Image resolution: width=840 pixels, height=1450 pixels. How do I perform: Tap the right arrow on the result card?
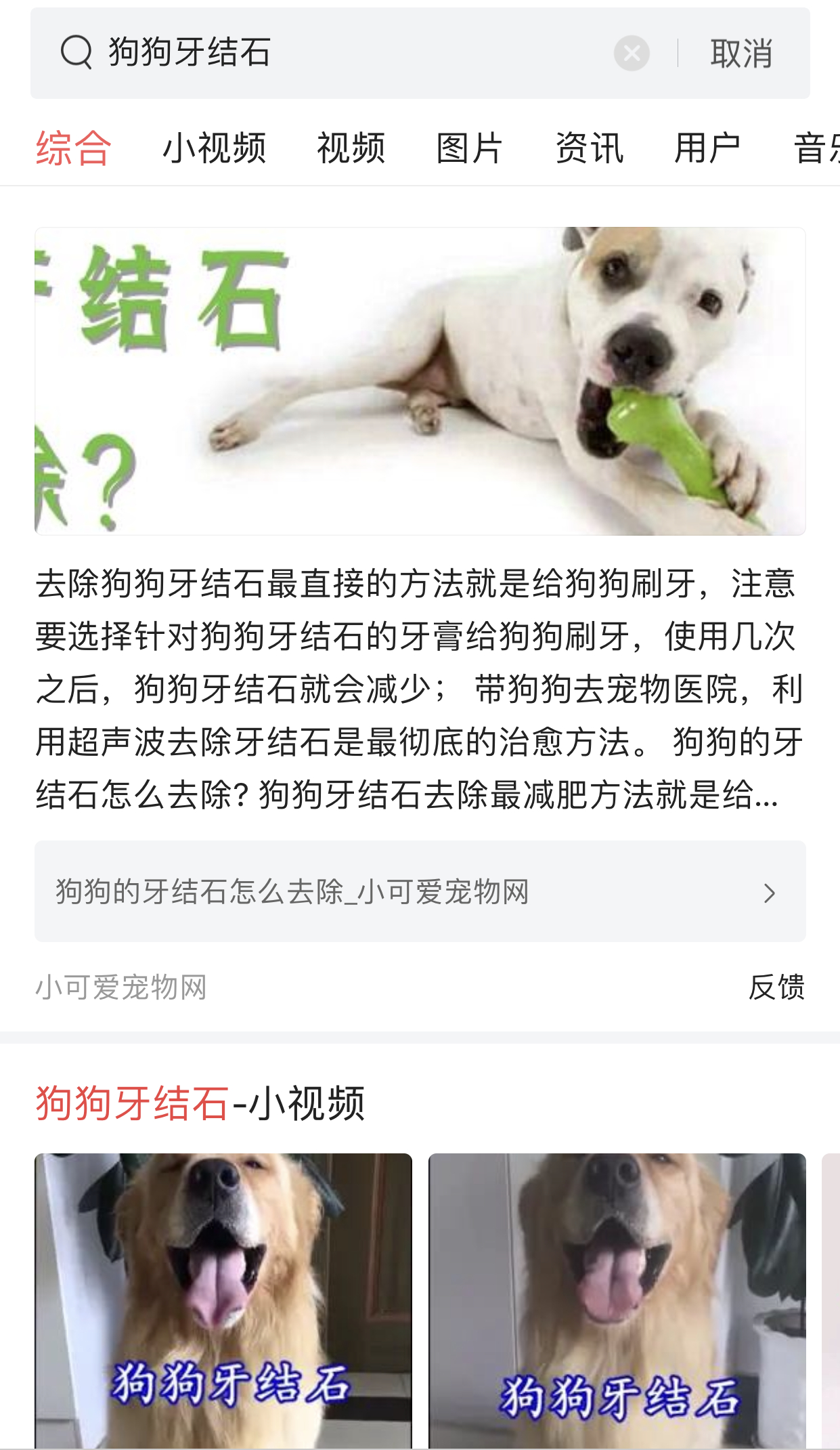click(768, 893)
